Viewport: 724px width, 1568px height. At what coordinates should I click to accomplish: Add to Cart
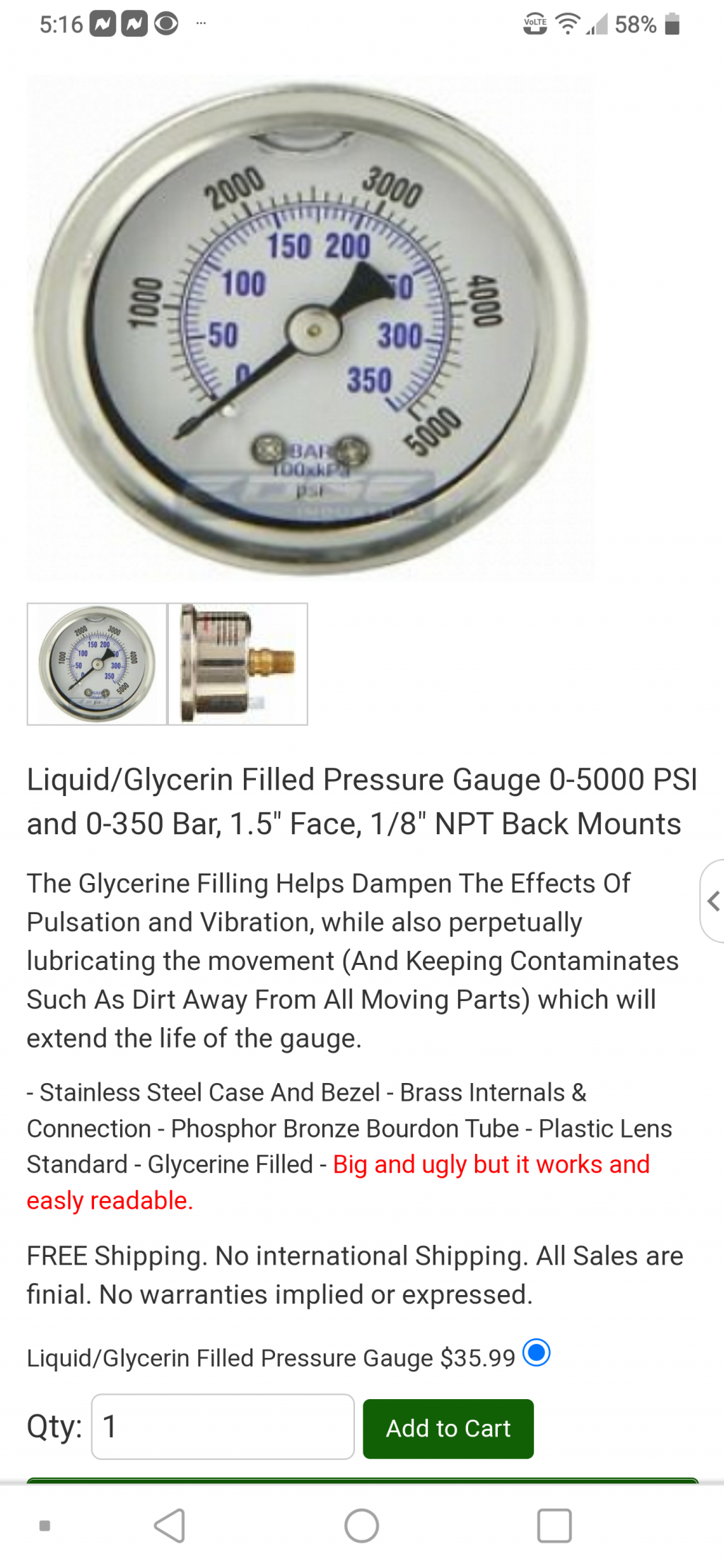tap(448, 1428)
